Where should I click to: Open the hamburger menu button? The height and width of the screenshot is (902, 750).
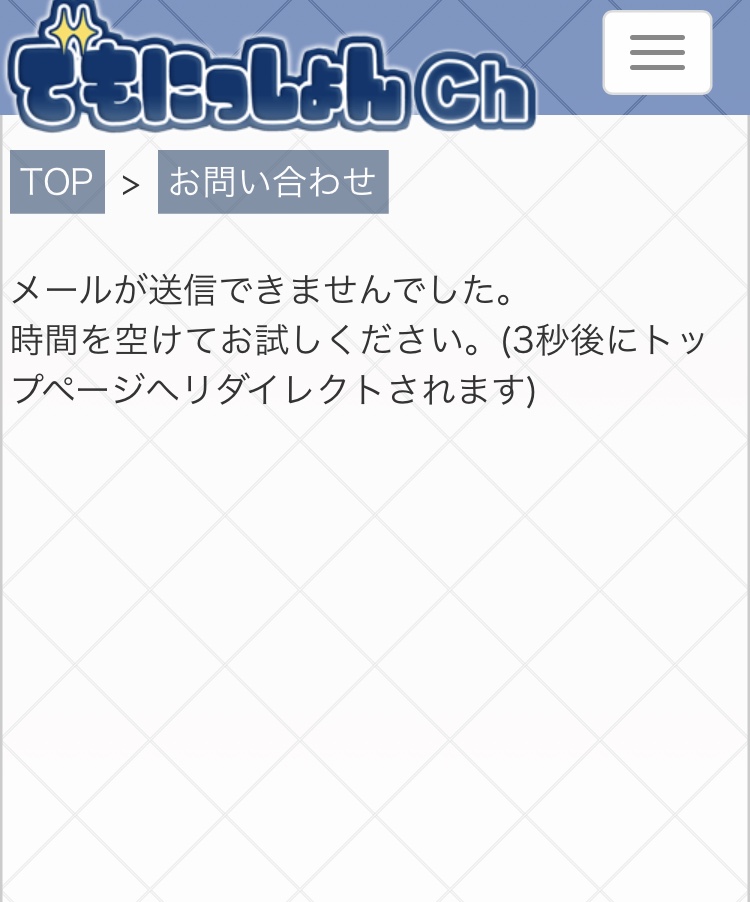click(x=657, y=52)
